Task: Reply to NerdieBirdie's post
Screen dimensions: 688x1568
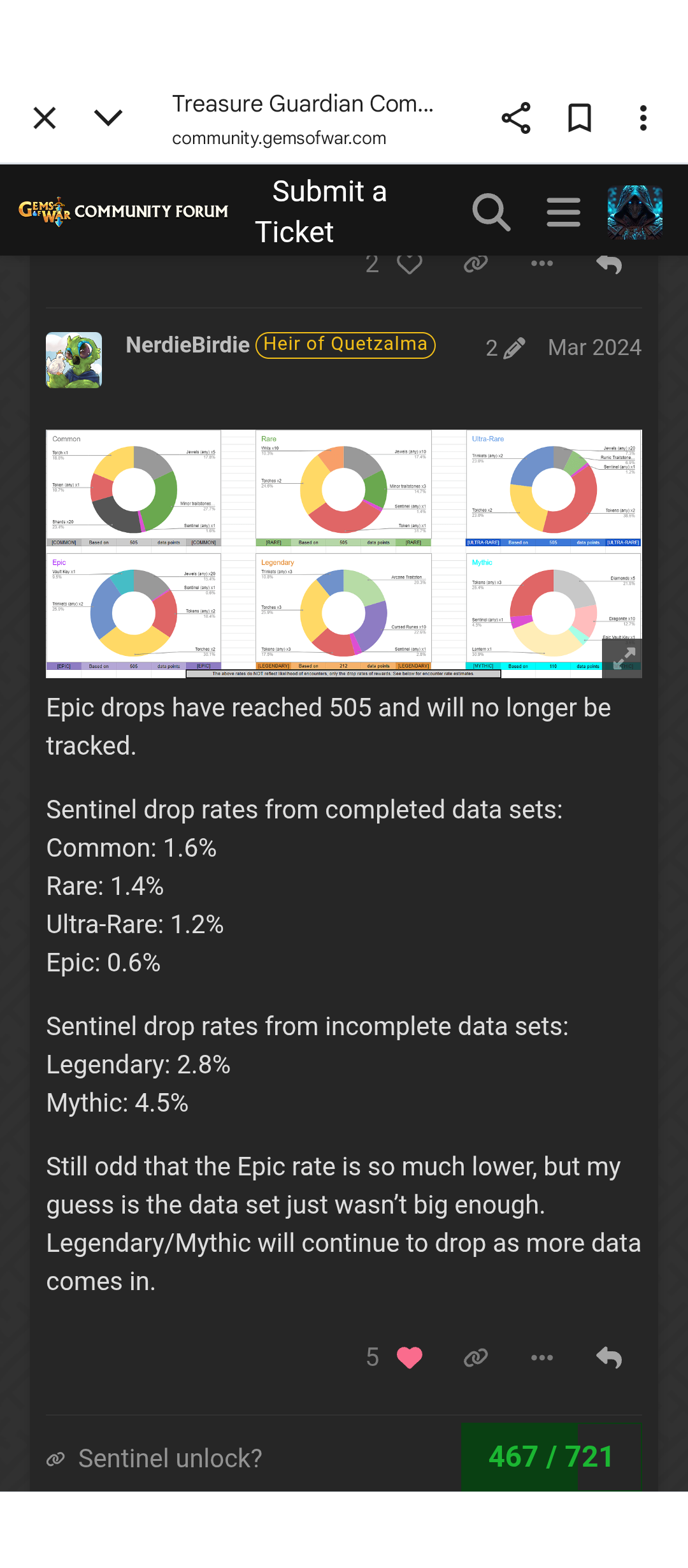Action: tap(609, 1358)
